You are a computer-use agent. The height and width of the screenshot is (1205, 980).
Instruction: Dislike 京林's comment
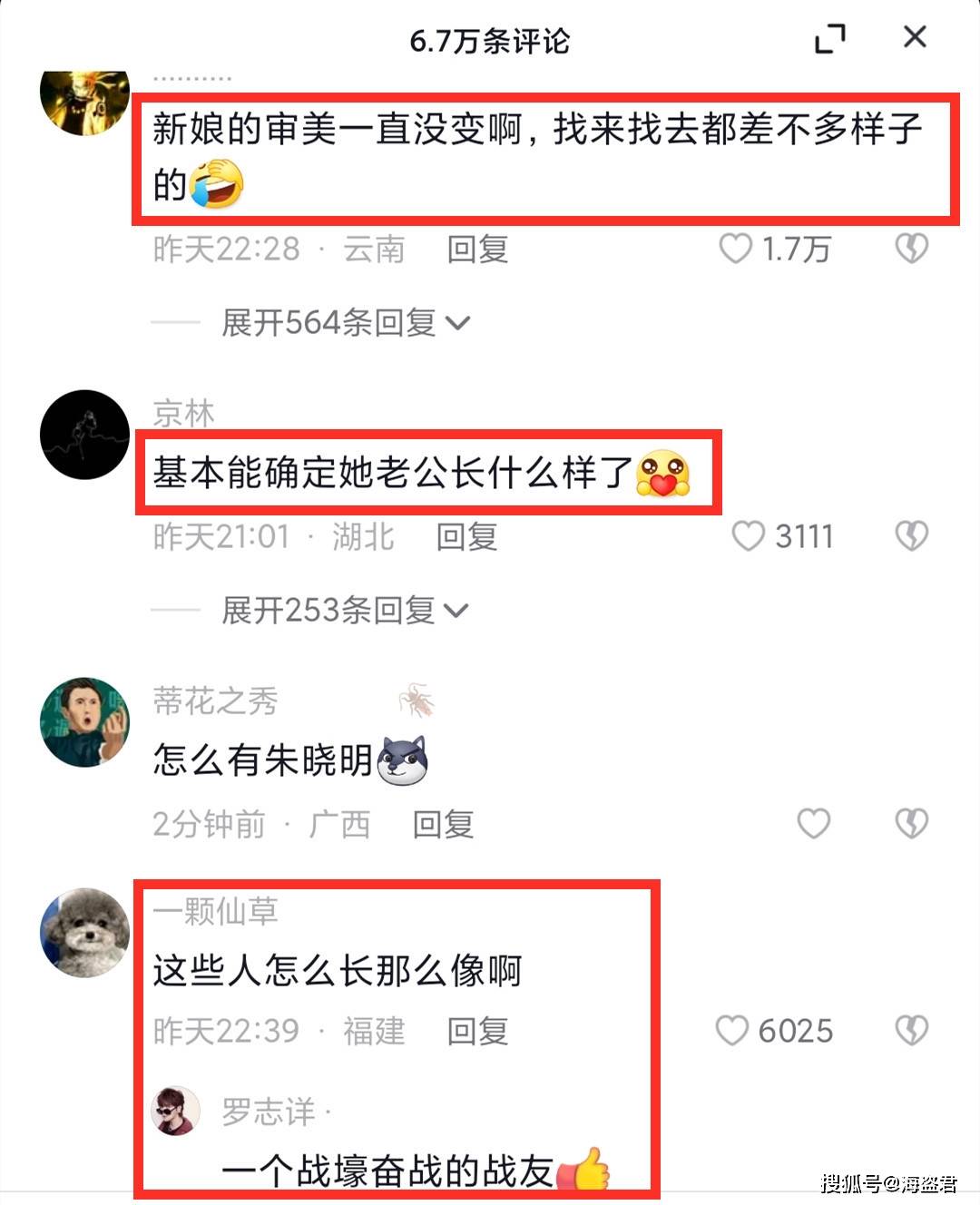(911, 536)
